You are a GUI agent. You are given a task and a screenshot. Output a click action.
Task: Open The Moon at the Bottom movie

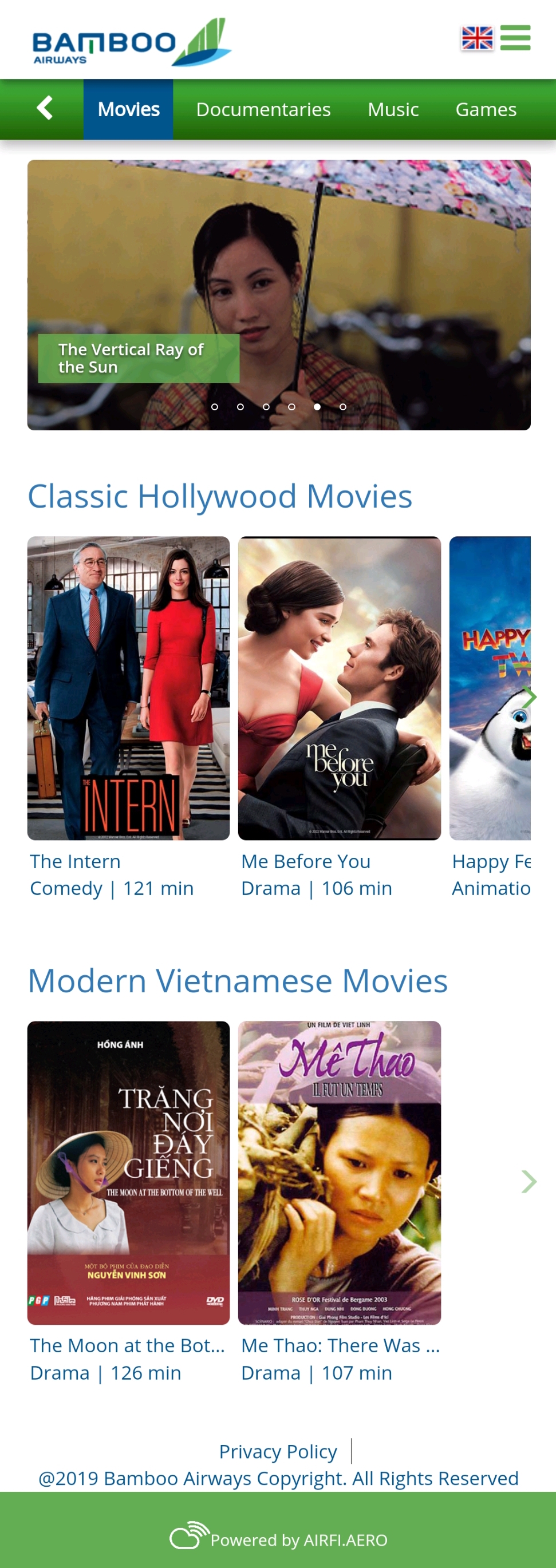128,1173
